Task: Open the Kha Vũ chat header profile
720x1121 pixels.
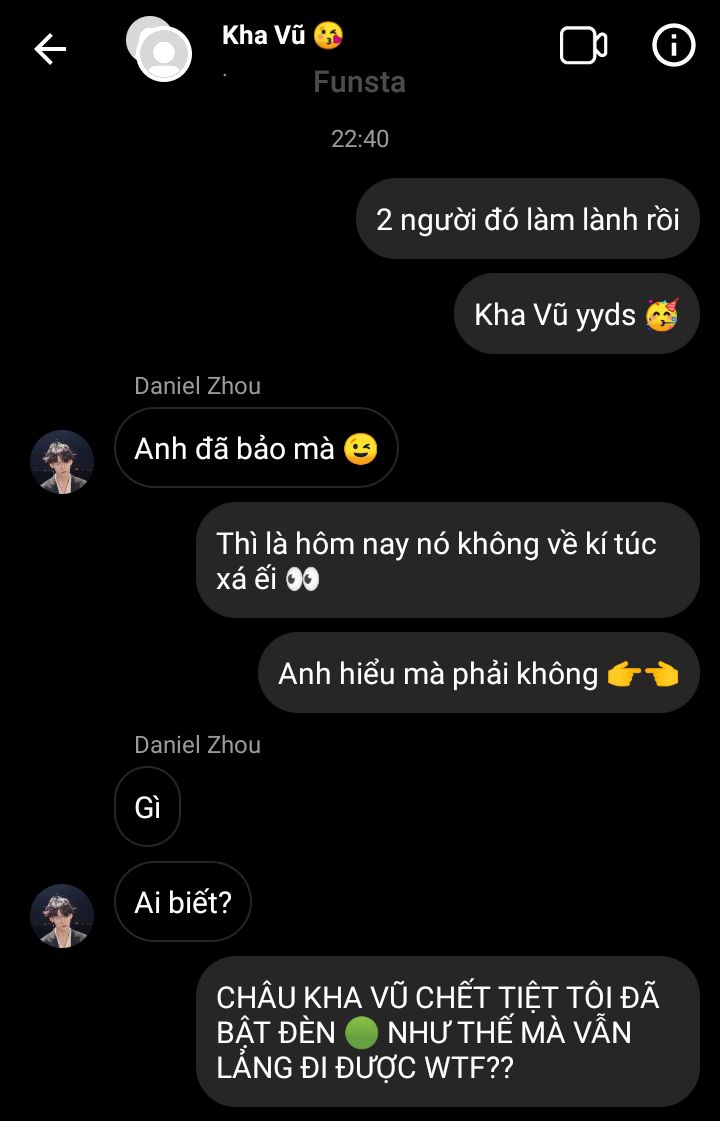Action: pos(283,37)
